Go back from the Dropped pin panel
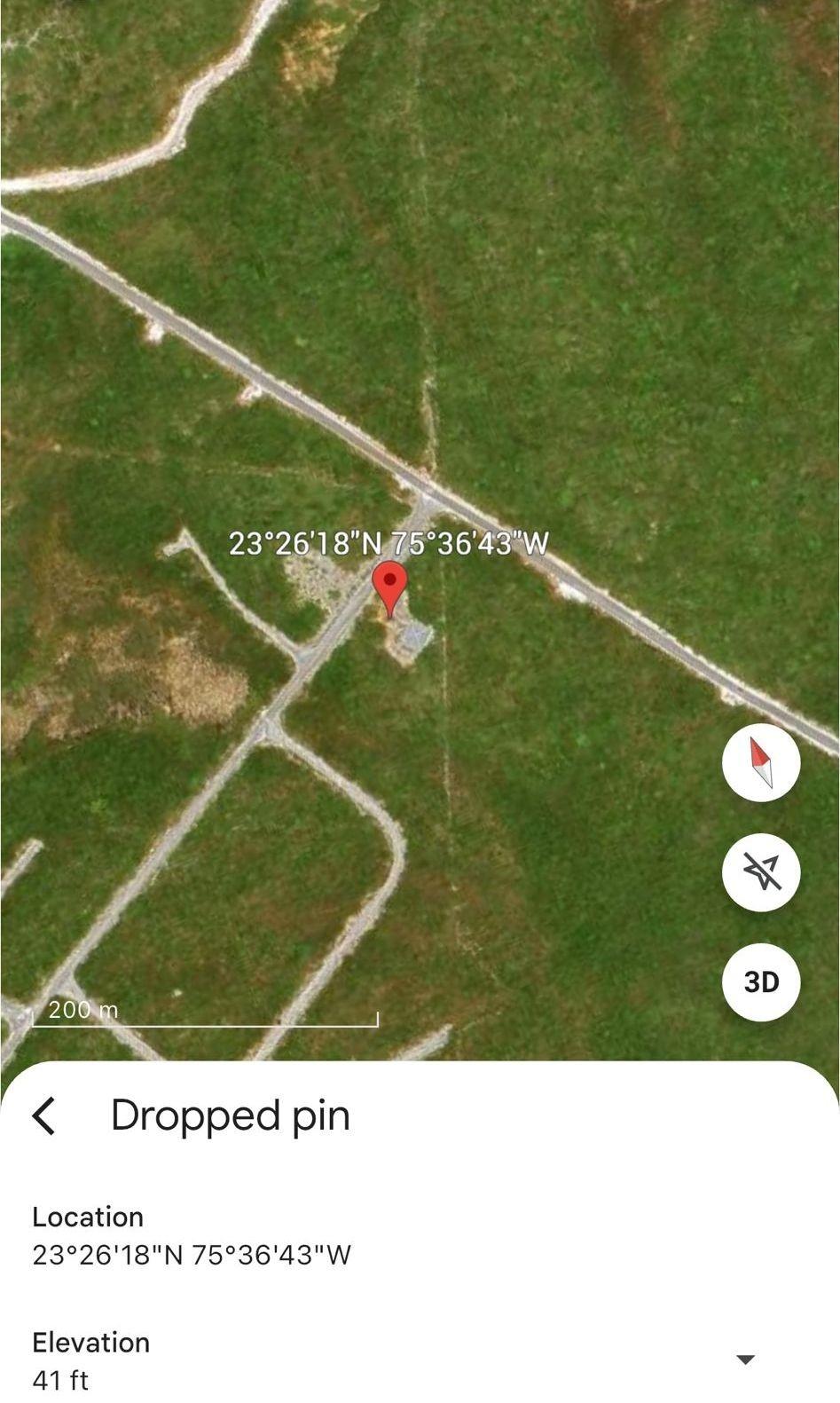This screenshot has height=1403, width=840. pyautogui.click(x=44, y=1115)
